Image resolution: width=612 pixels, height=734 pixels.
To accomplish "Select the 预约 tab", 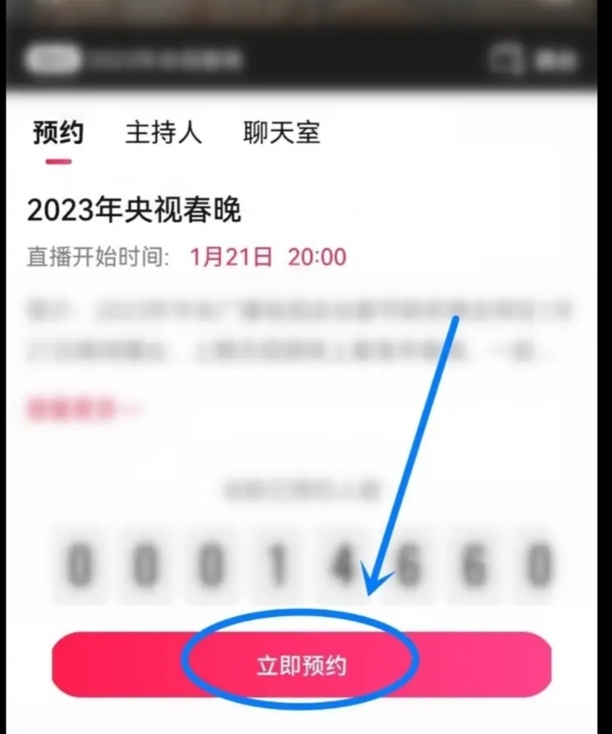I will (x=58, y=133).
